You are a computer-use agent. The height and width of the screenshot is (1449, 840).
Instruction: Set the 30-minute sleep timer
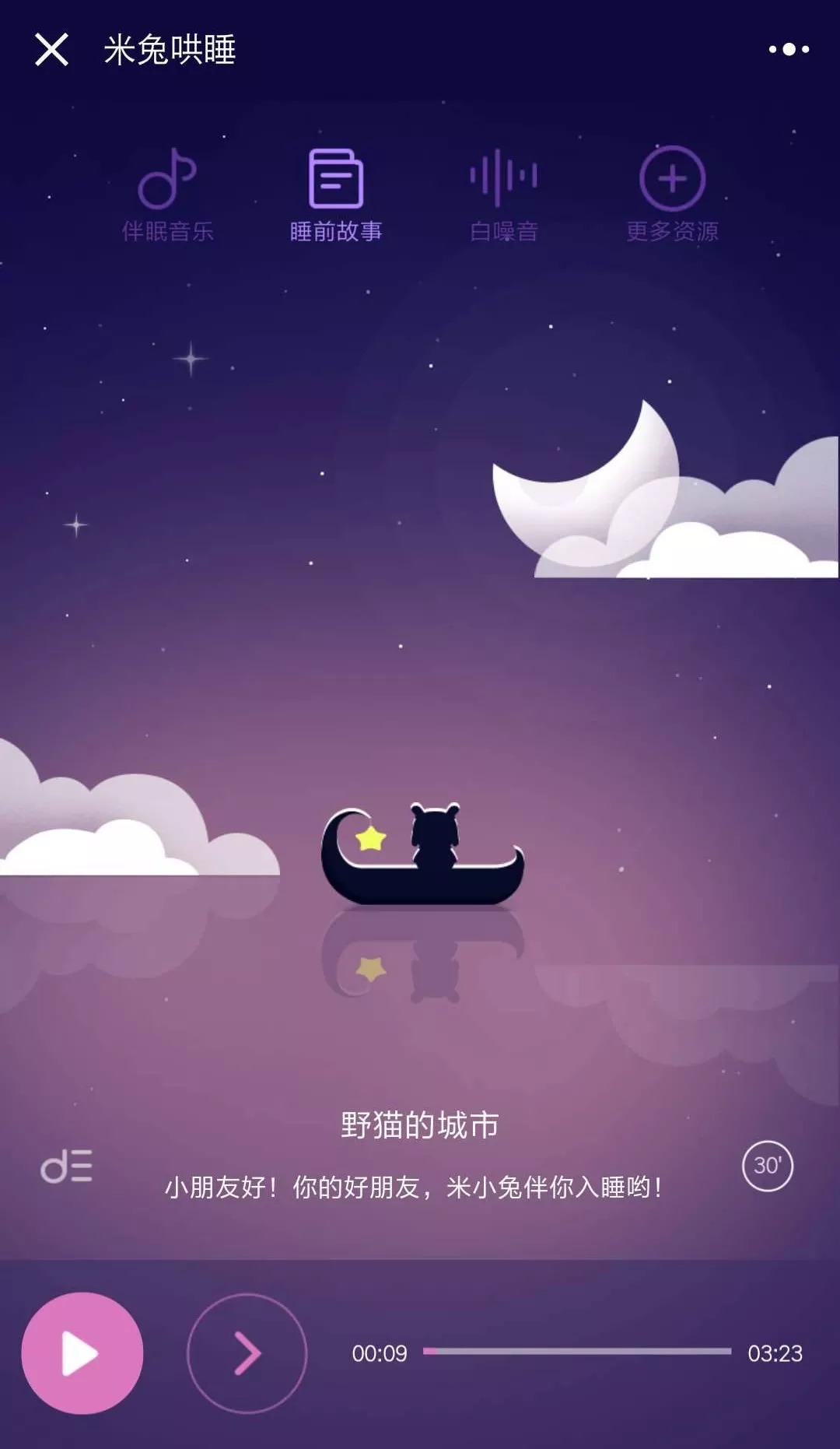tap(767, 1166)
